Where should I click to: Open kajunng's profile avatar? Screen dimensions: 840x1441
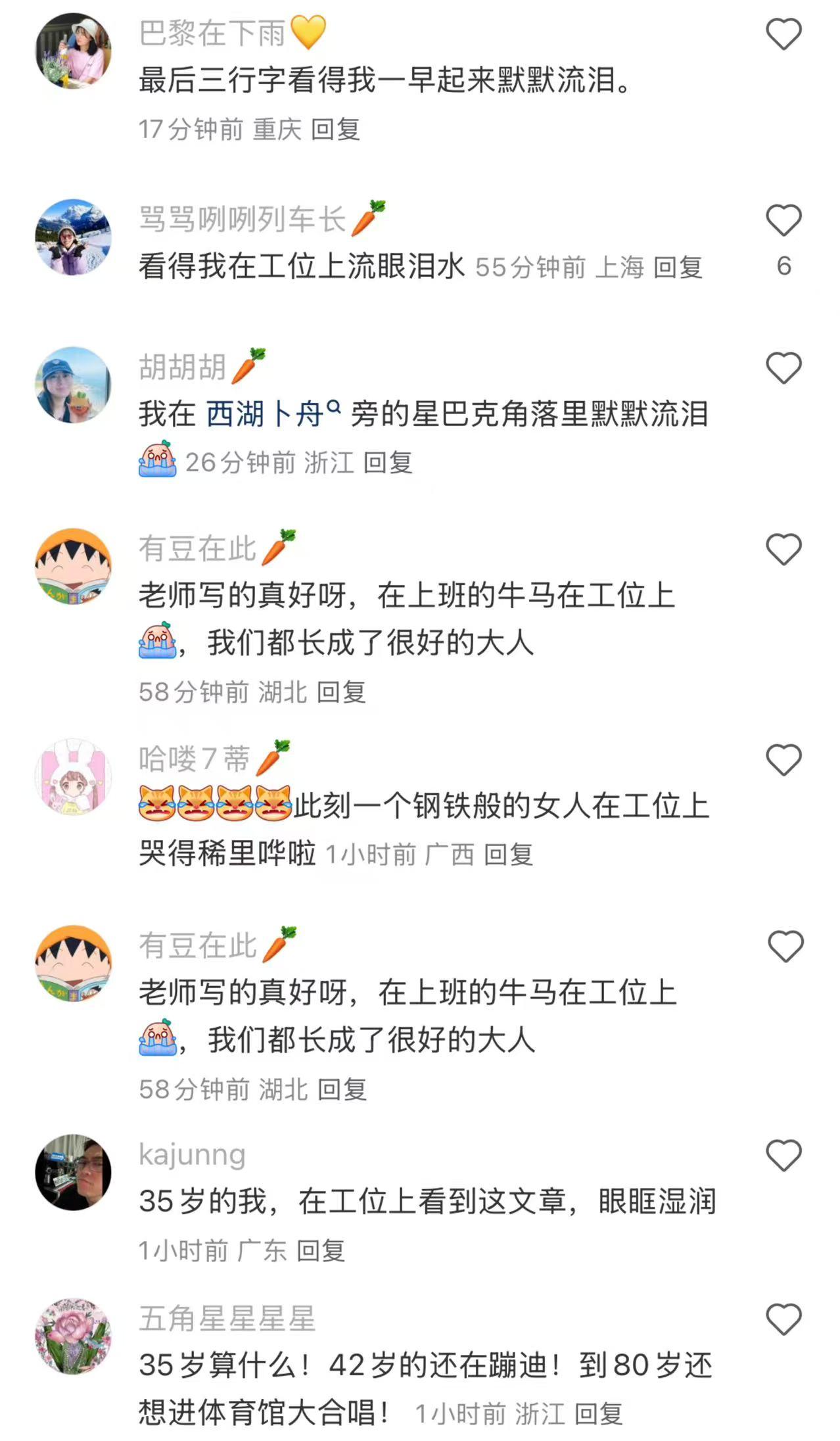[73, 1172]
